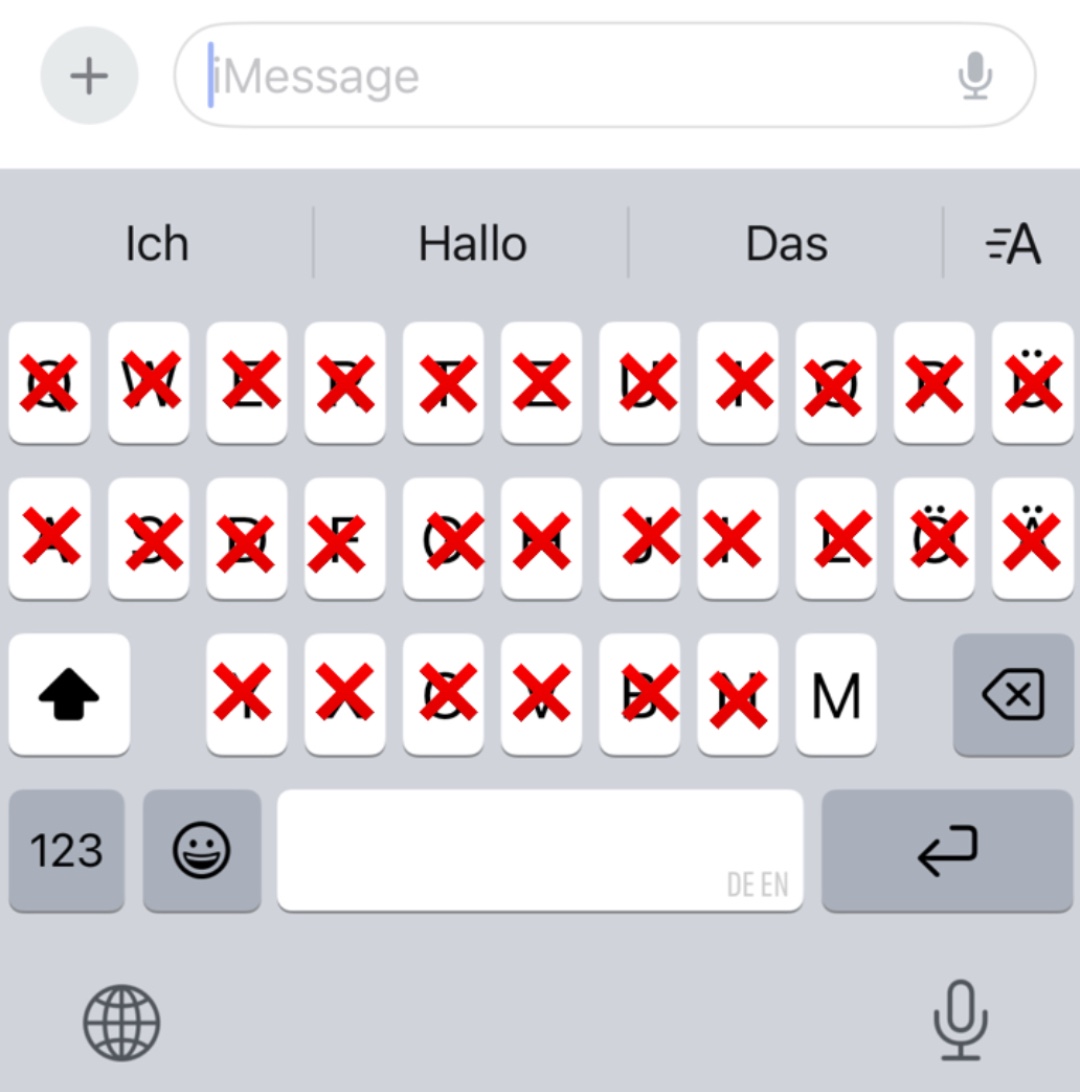Choose the suggestion Ich

coord(157,244)
